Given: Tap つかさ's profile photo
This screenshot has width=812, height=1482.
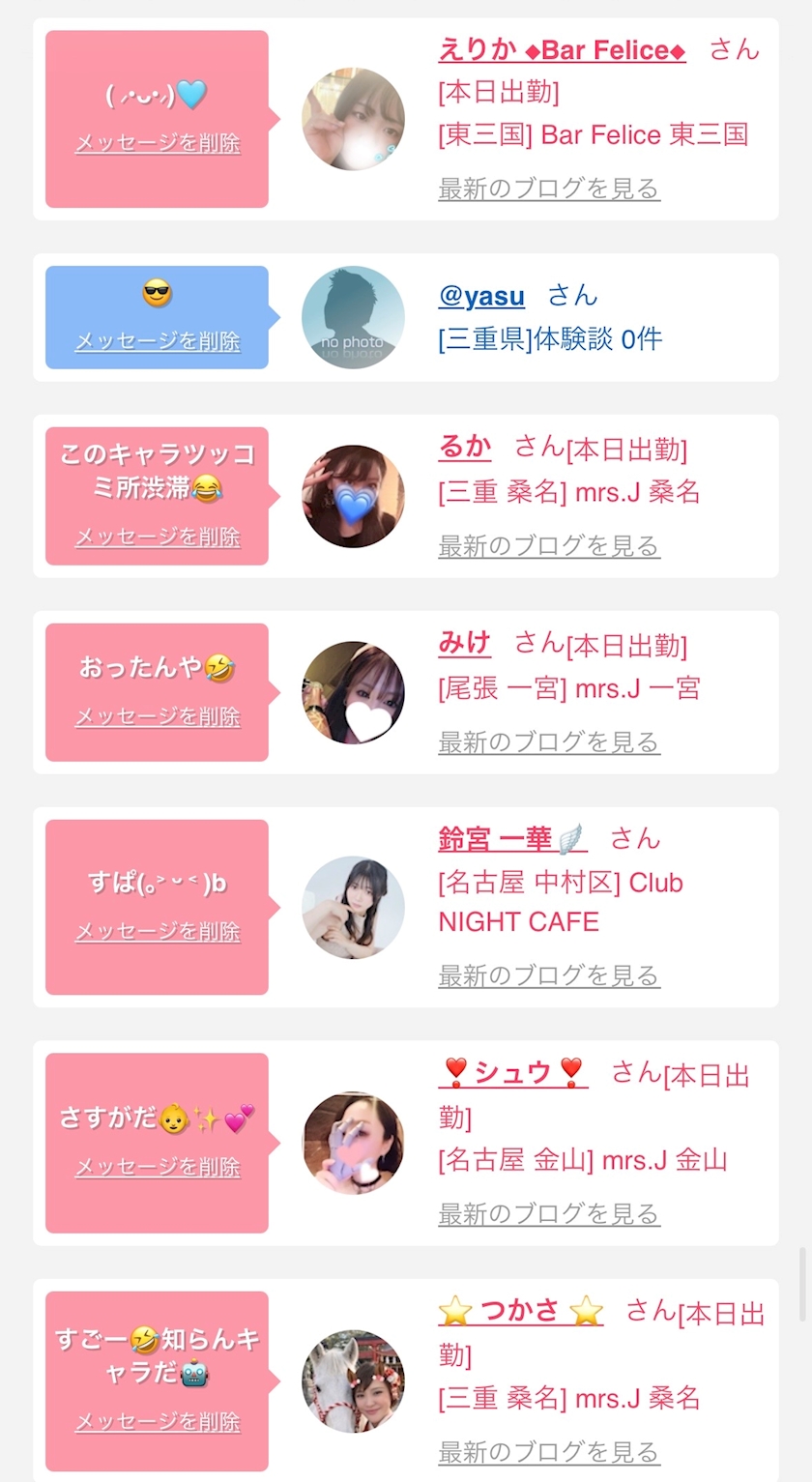Looking at the screenshot, I should pyautogui.click(x=353, y=1380).
